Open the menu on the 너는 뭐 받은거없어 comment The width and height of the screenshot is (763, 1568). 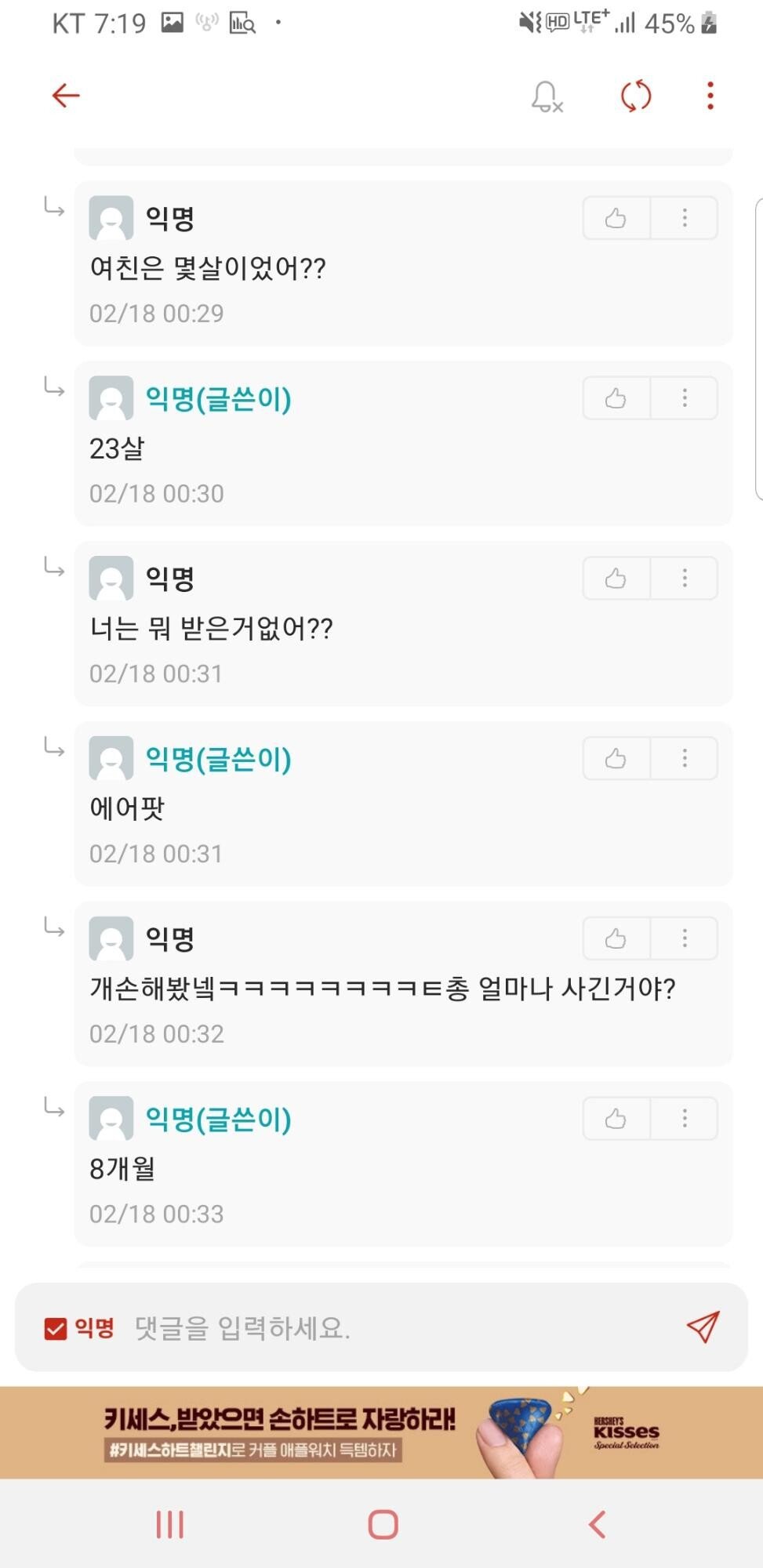[x=684, y=578]
